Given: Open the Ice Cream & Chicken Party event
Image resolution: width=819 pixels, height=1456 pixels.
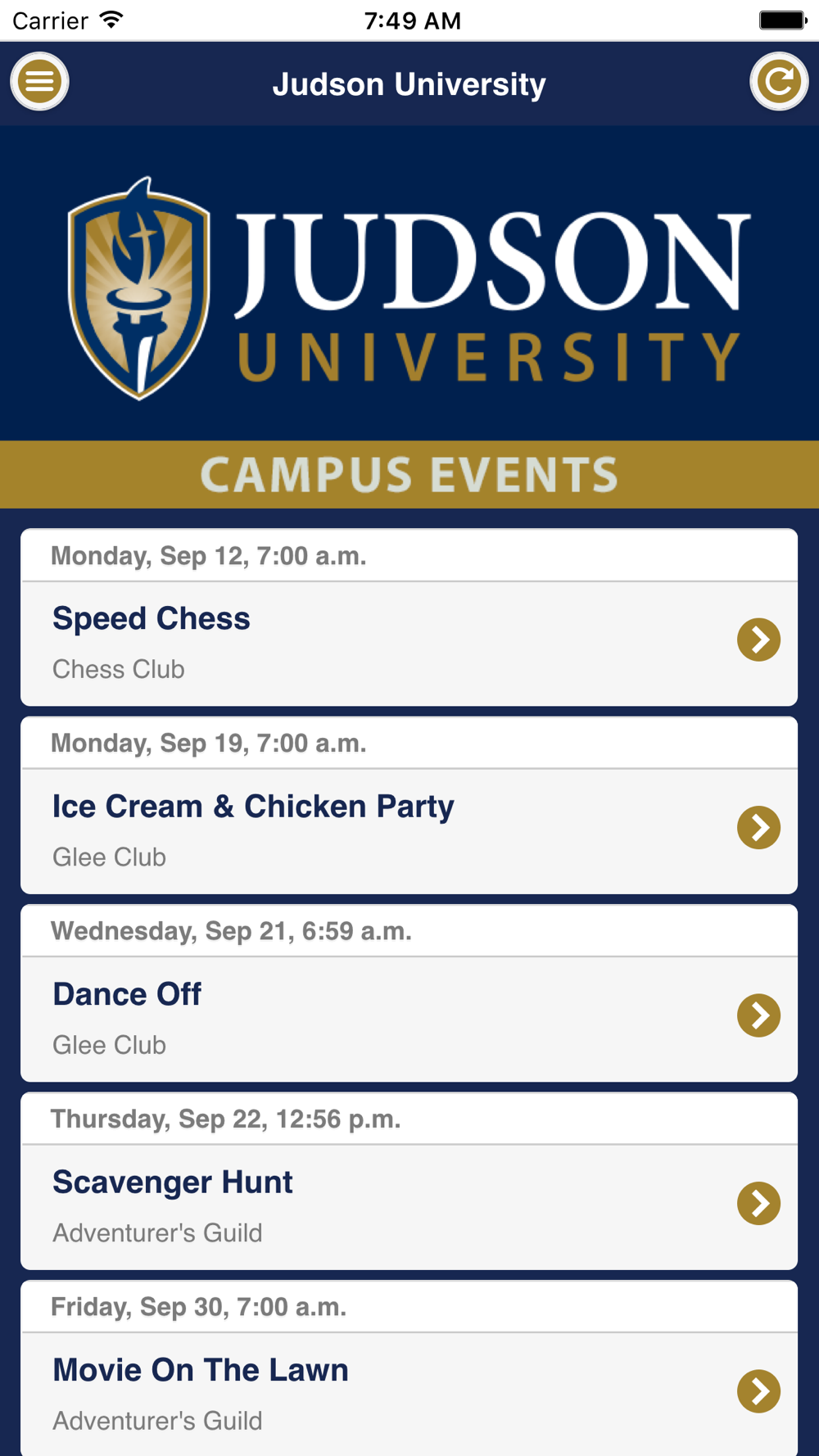Looking at the screenshot, I should [409, 831].
